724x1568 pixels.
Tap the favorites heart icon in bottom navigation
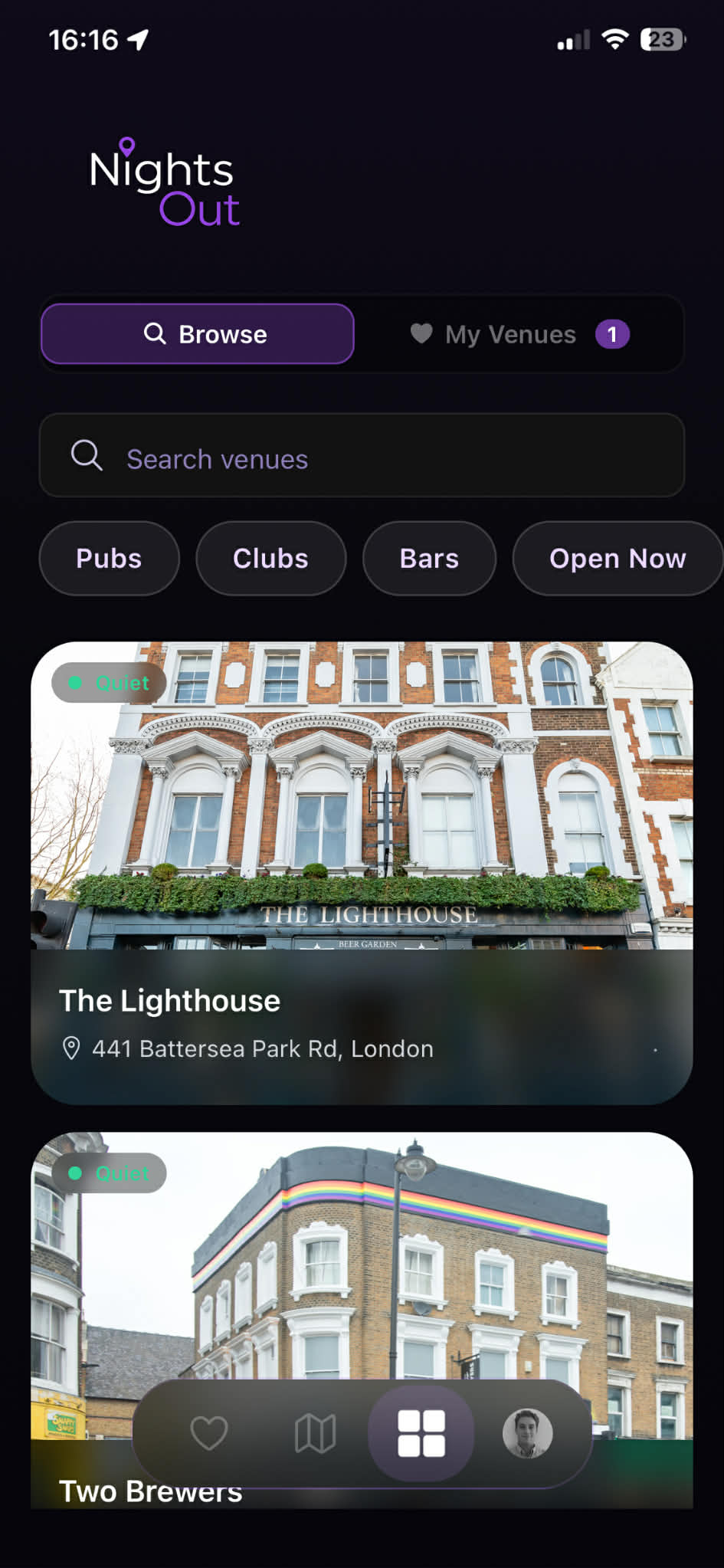[209, 1435]
